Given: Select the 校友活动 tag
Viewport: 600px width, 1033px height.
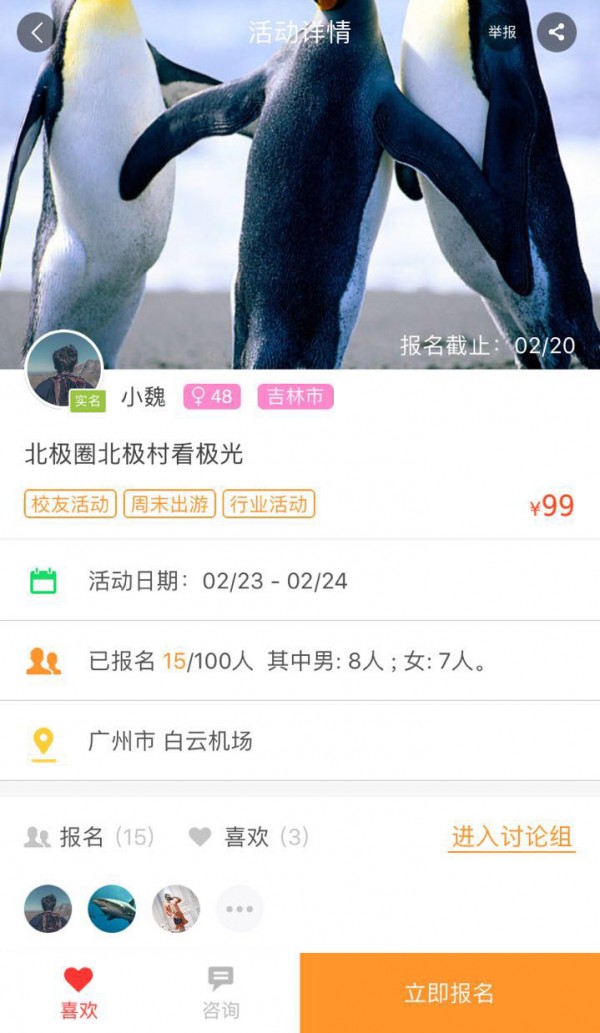Looking at the screenshot, I should point(70,504).
